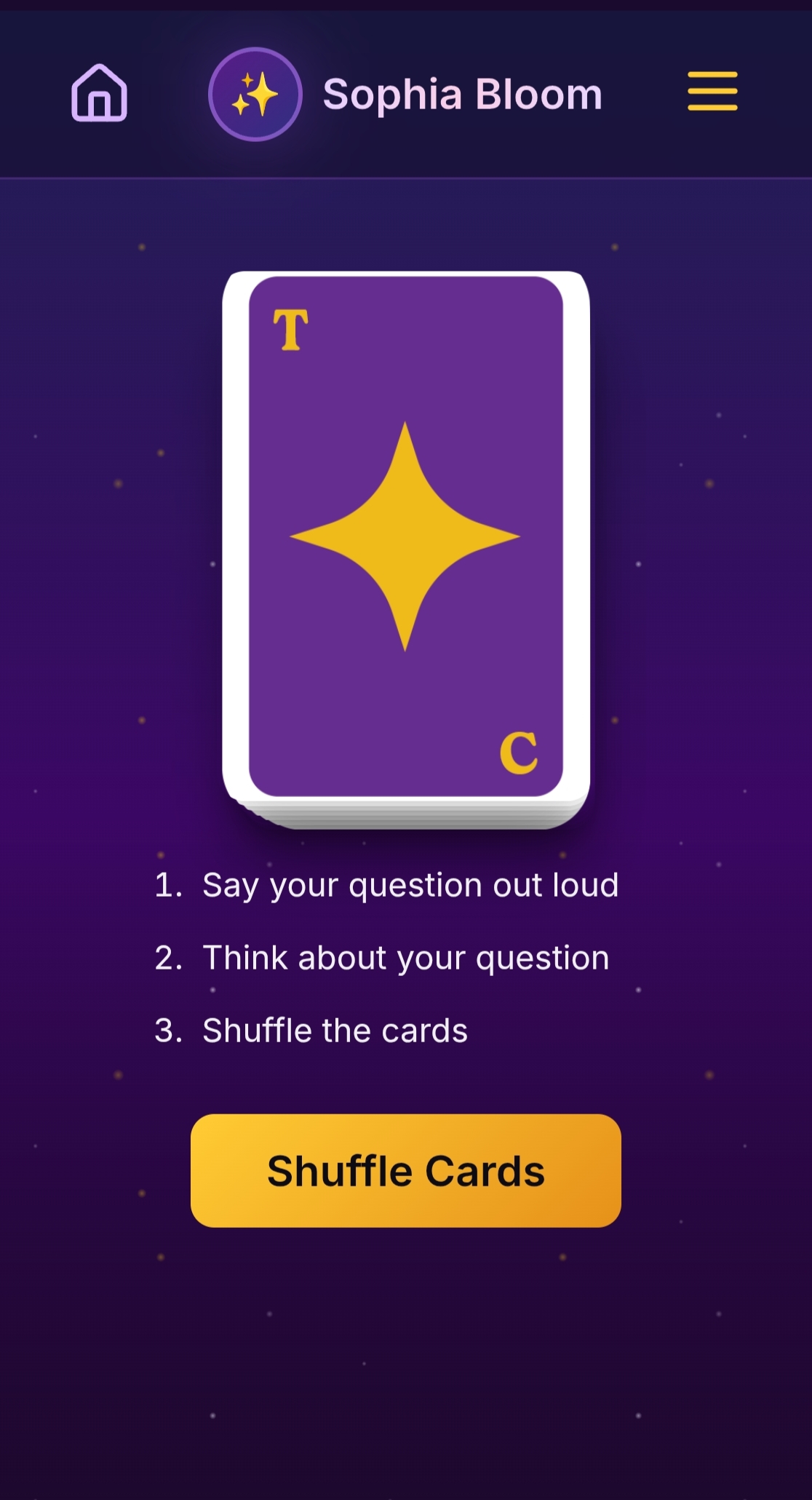The image size is (812, 1500).
Task: Open Sophia Bloom's sparkle avatar
Action: pos(255,95)
